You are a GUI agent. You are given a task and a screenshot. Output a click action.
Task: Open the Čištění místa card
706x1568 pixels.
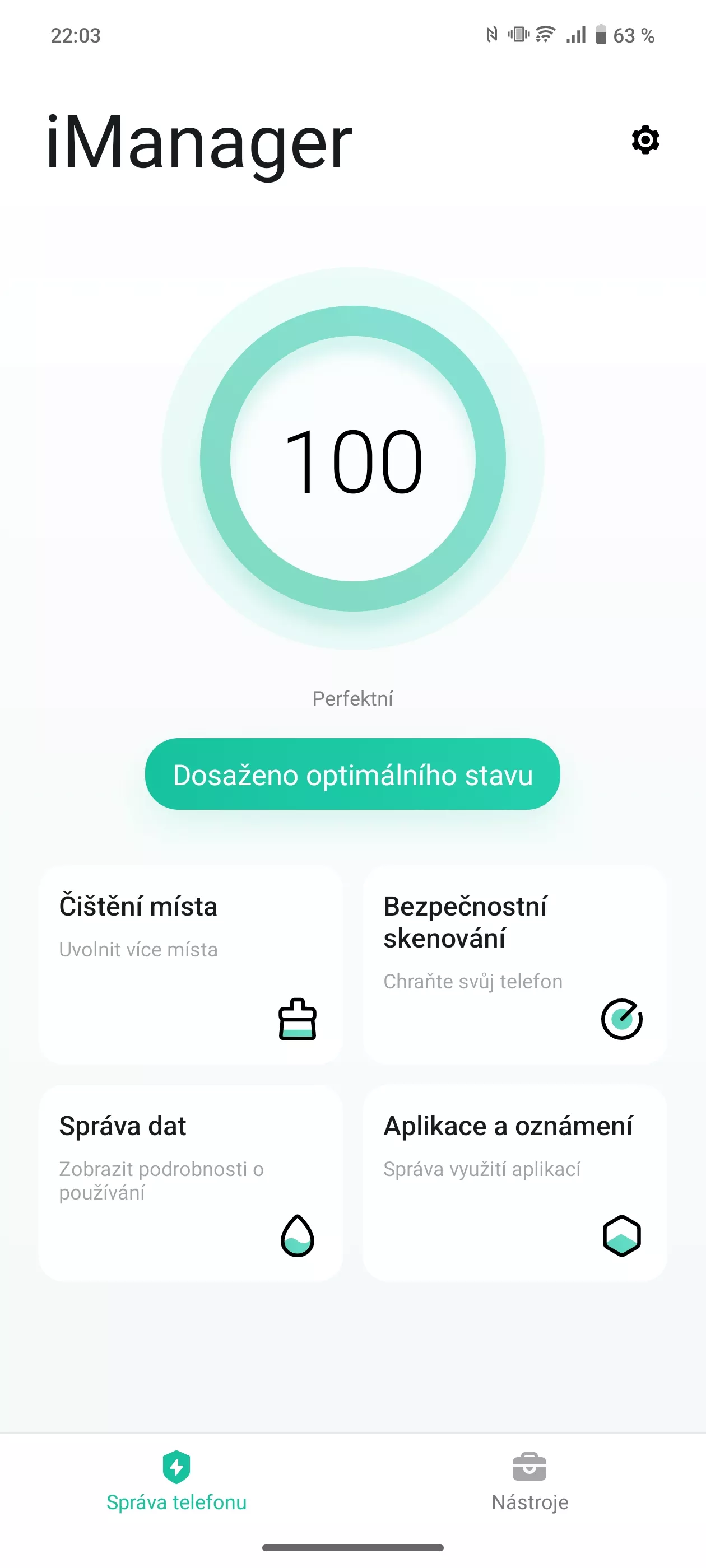[x=191, y=965]
